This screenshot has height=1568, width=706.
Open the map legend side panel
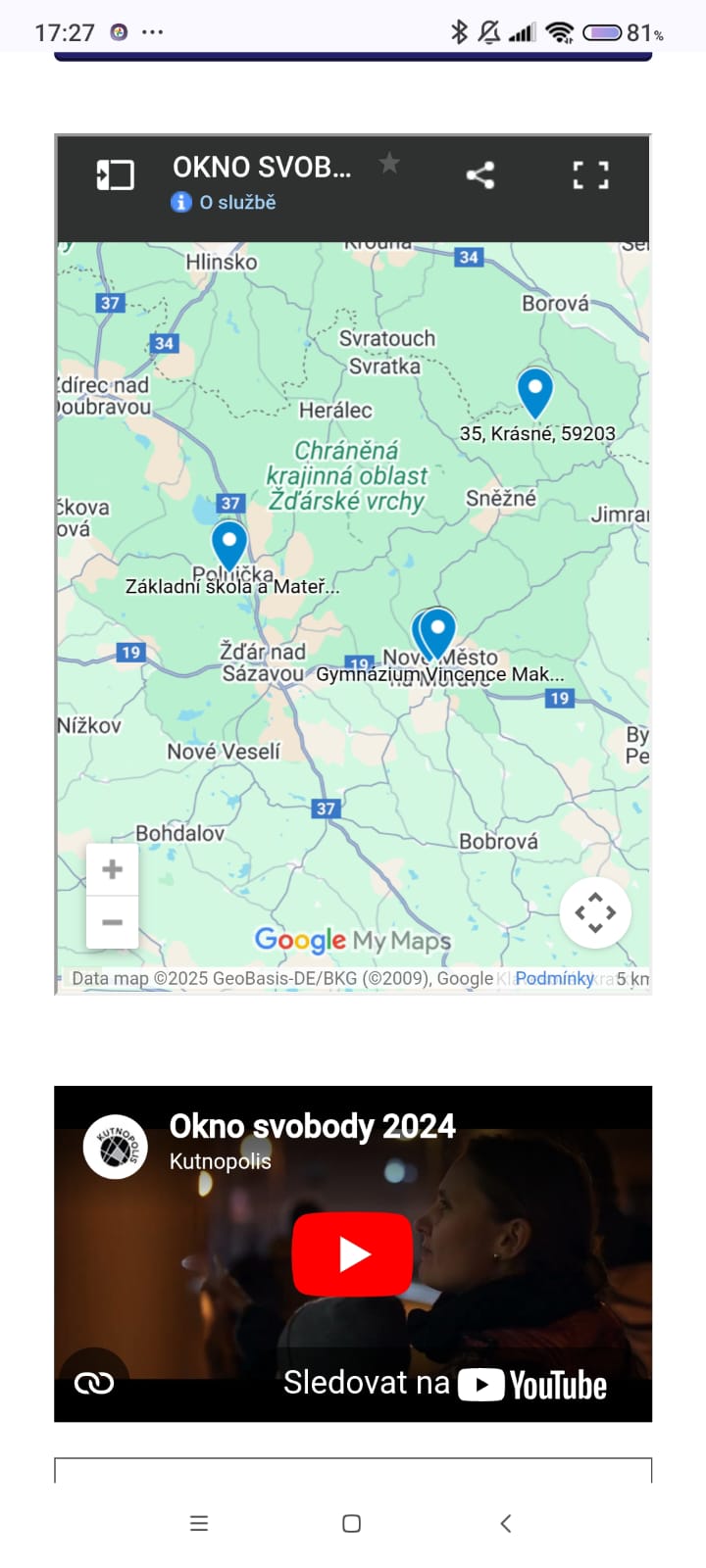[x=115, y=175]
